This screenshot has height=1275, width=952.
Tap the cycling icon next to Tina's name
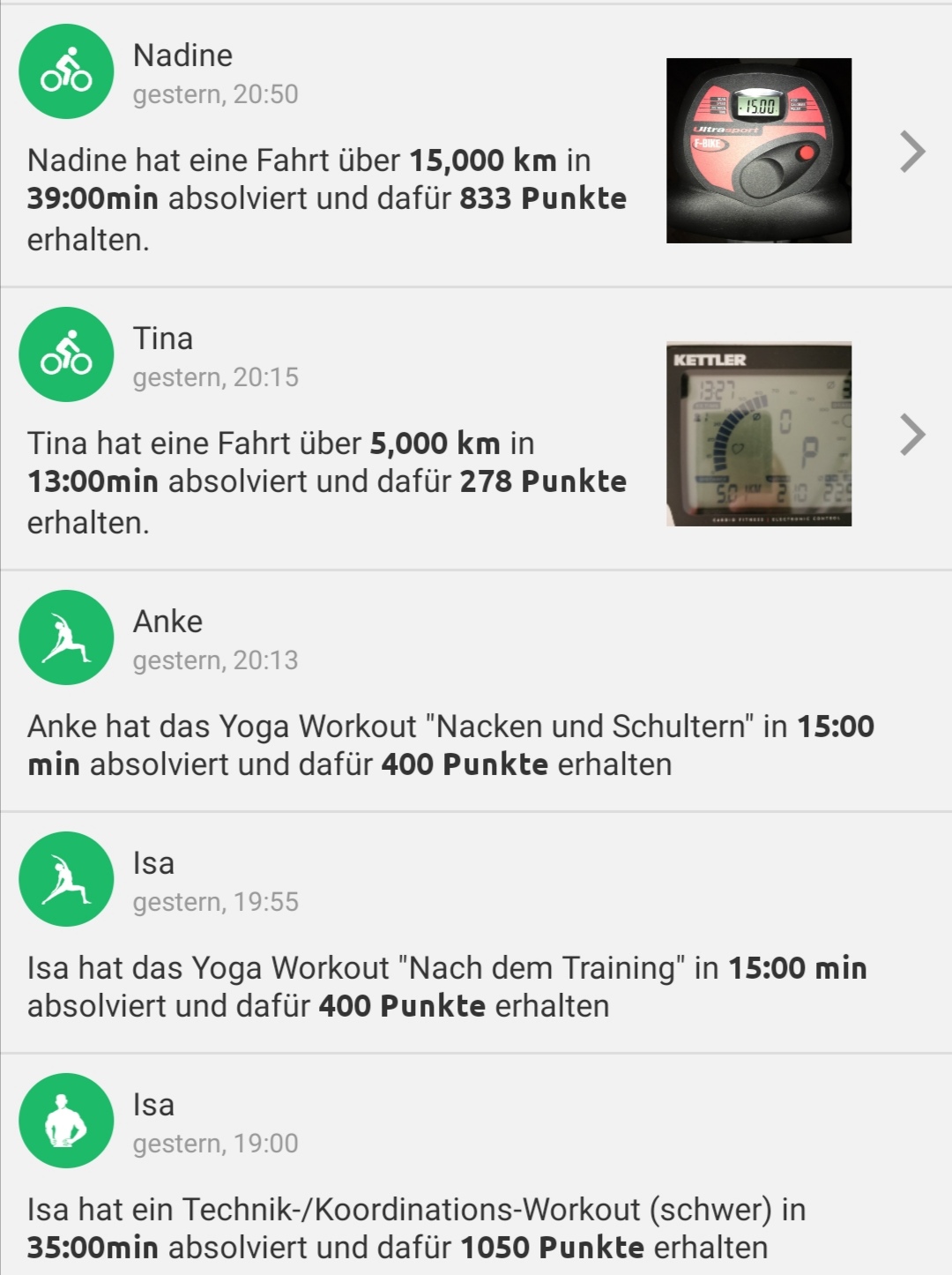65,354
